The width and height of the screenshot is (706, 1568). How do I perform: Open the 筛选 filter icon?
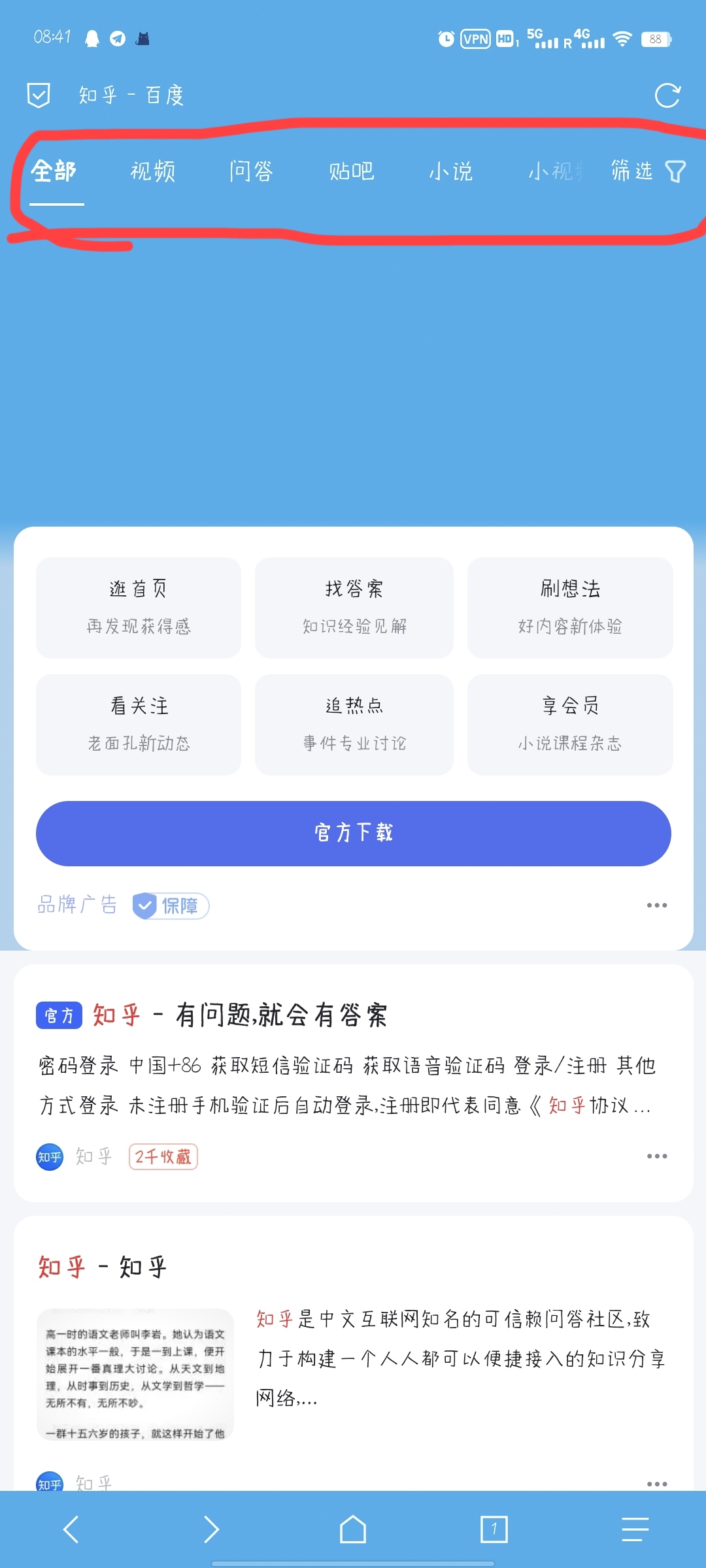pos(677,171)
